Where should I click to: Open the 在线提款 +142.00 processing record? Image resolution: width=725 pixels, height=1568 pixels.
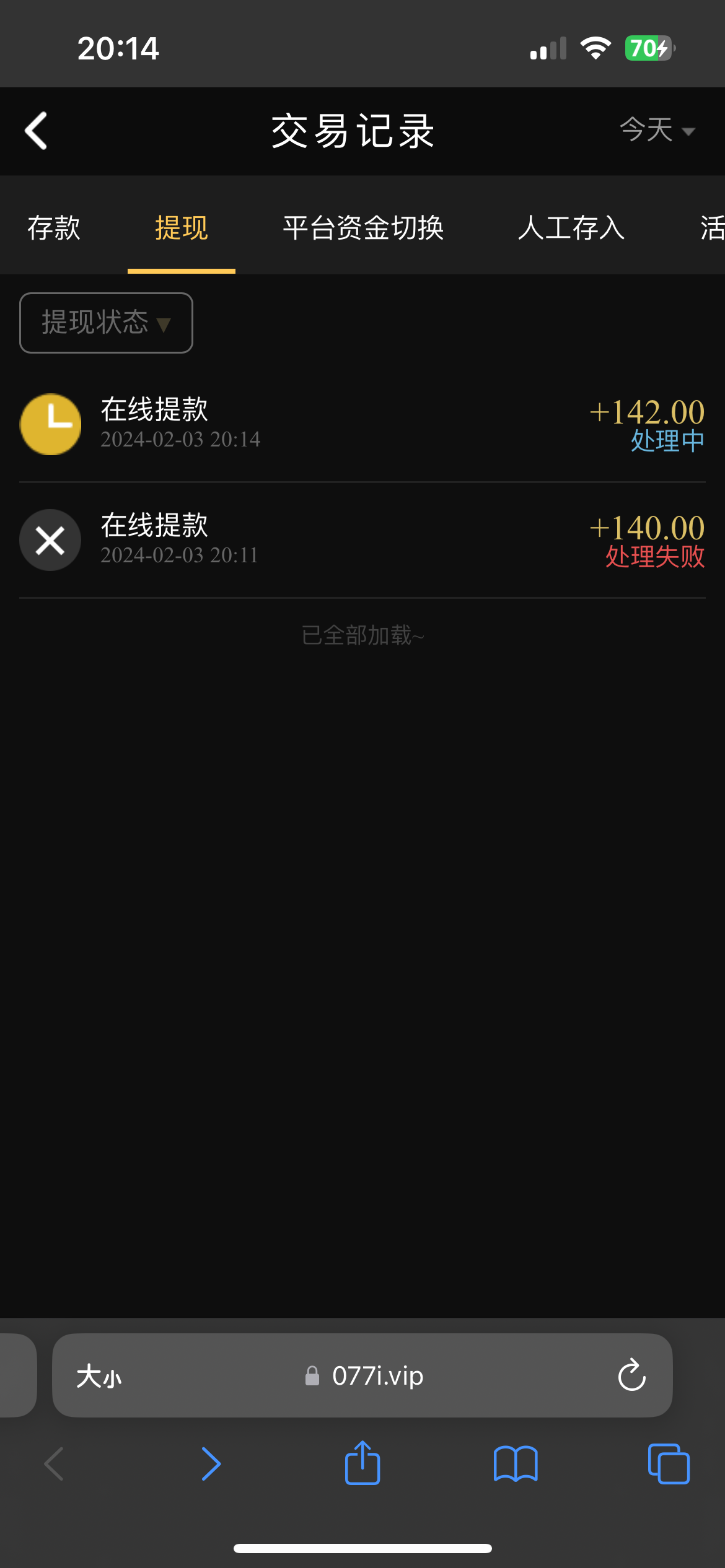[x=362, y=424]
